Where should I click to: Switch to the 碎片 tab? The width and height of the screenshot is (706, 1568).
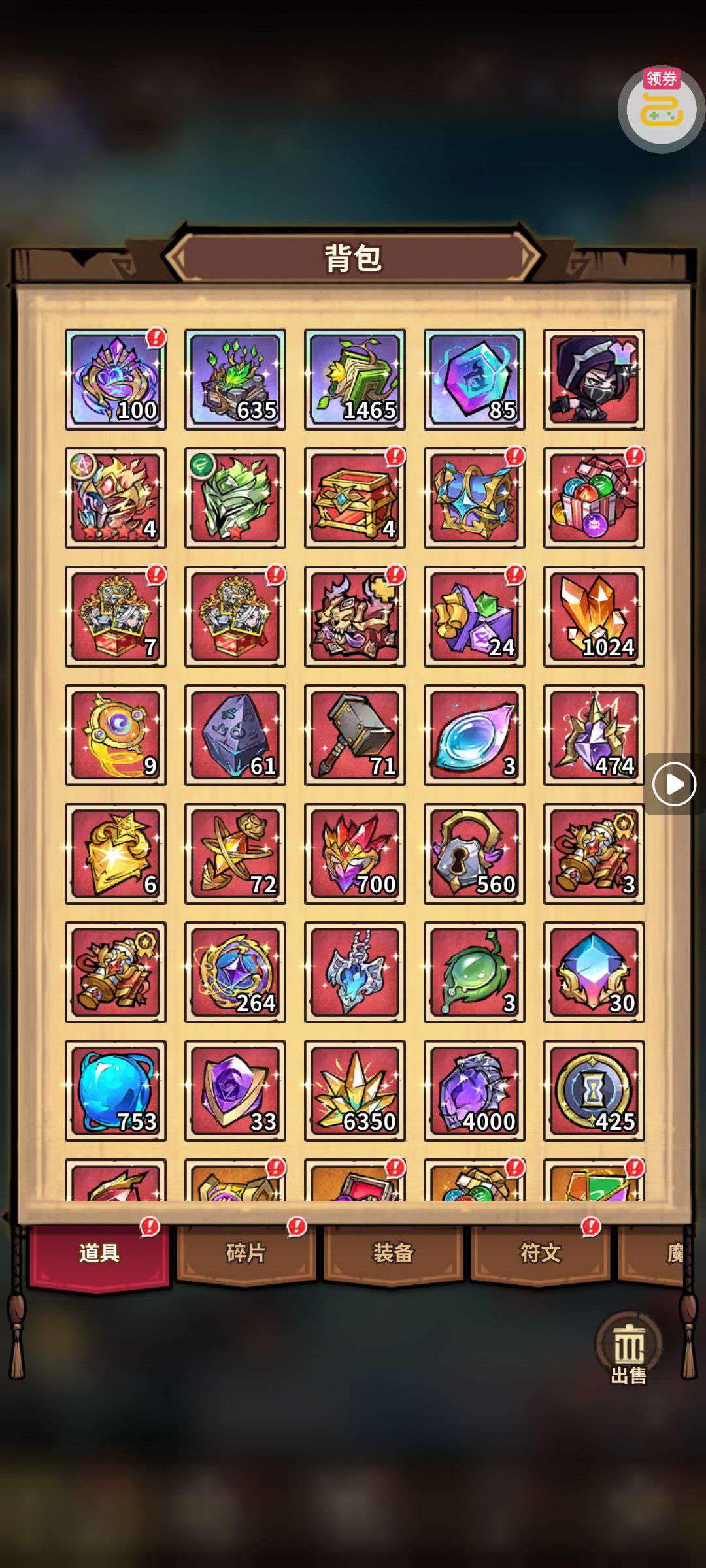(246, 1253)
